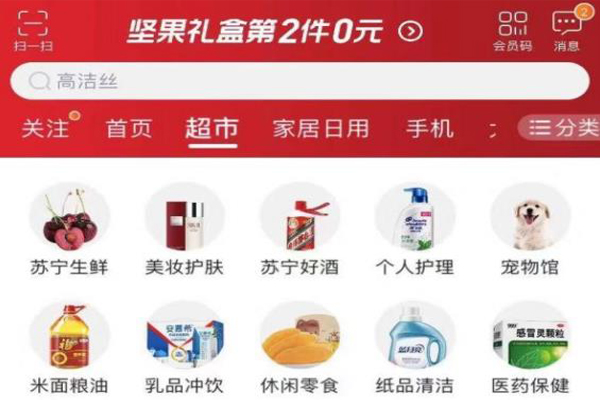600x400 pixels.
Task: Select the 超市 tab
Action: [x=212, y=128]
